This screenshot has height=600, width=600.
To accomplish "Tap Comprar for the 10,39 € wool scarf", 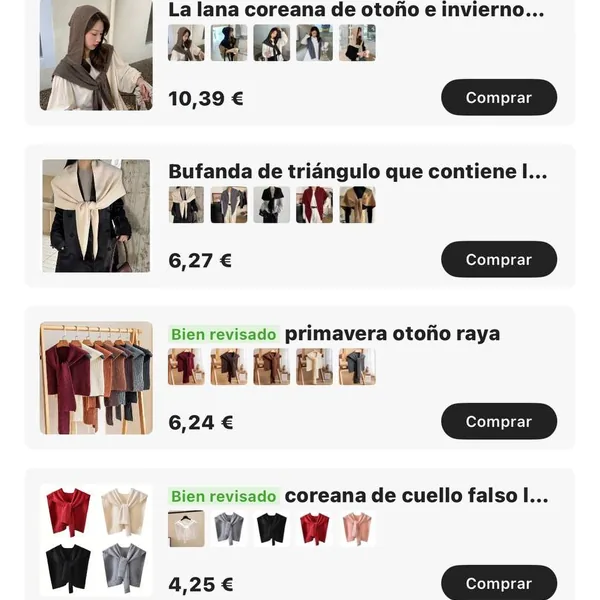I will point(498,98).
